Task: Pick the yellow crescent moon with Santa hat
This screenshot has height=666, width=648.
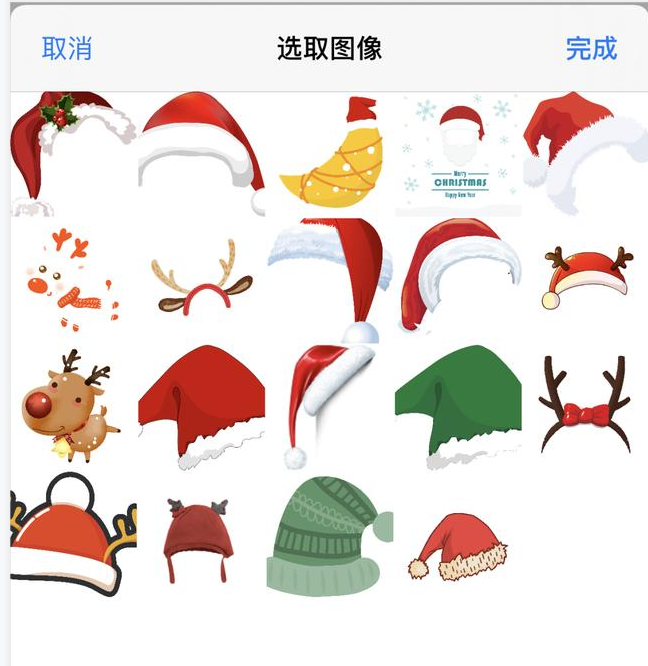Action: 330,153
